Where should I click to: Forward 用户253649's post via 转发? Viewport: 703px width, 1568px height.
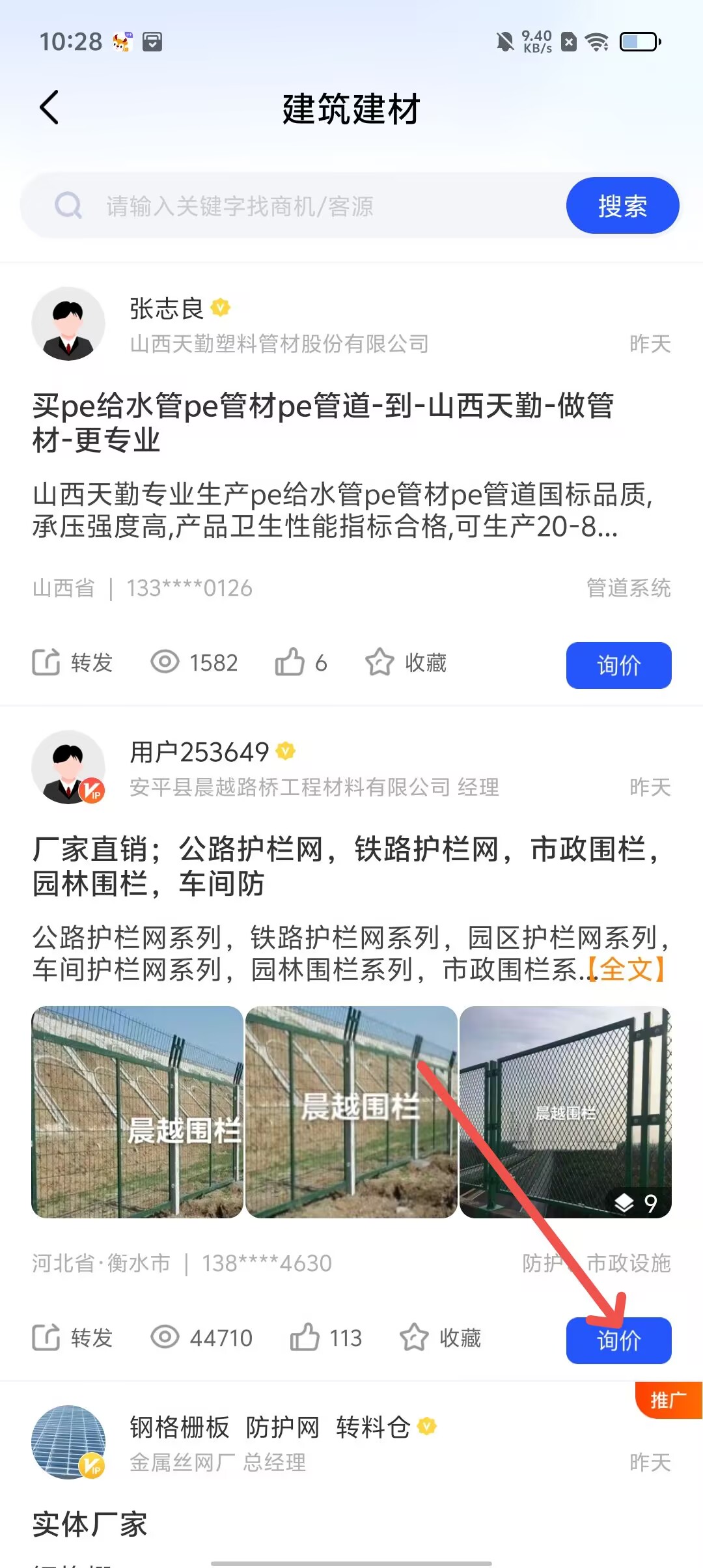(x=73, y=1338)
